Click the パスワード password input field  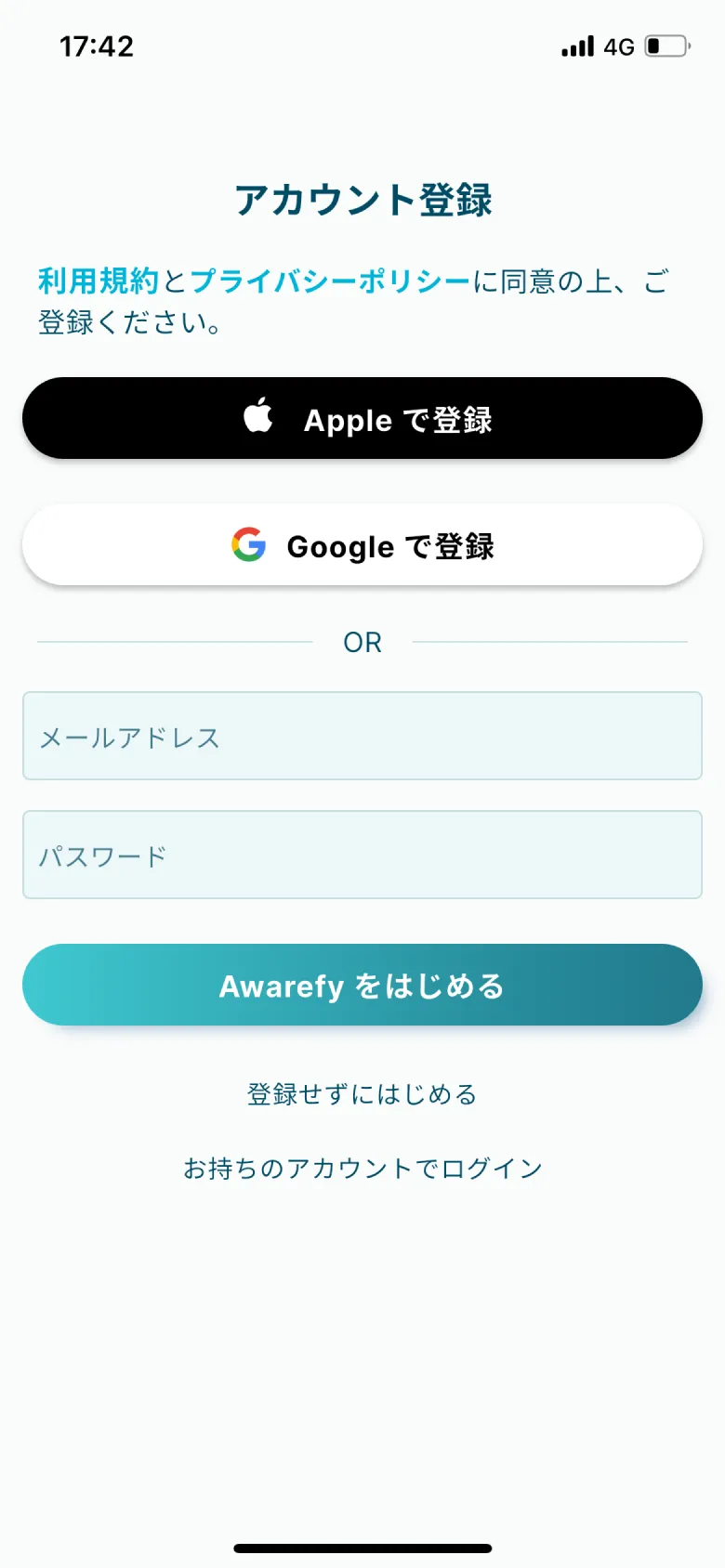click(x=362, y=855)
